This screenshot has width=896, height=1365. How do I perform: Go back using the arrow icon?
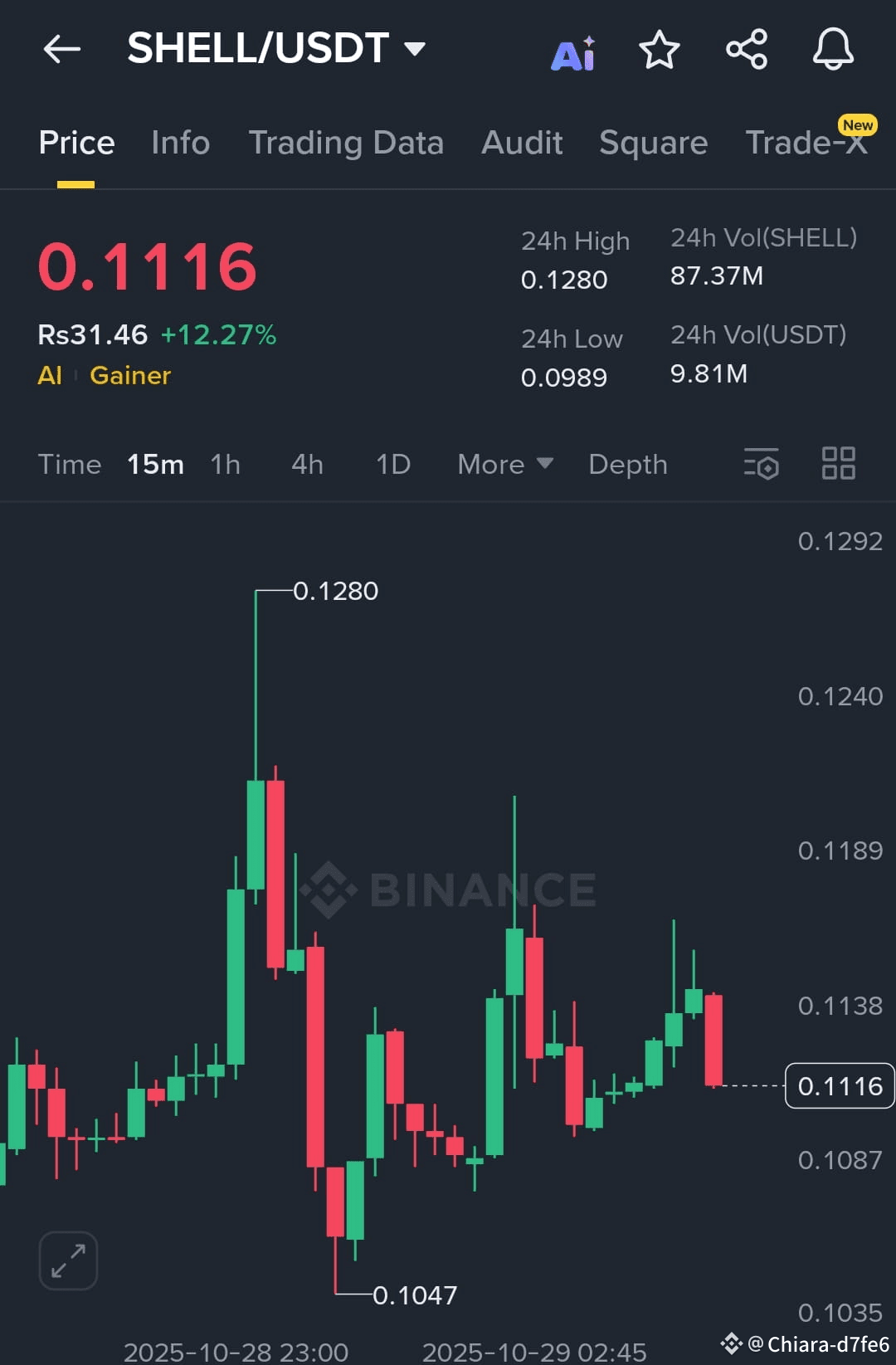coord(62,49)
